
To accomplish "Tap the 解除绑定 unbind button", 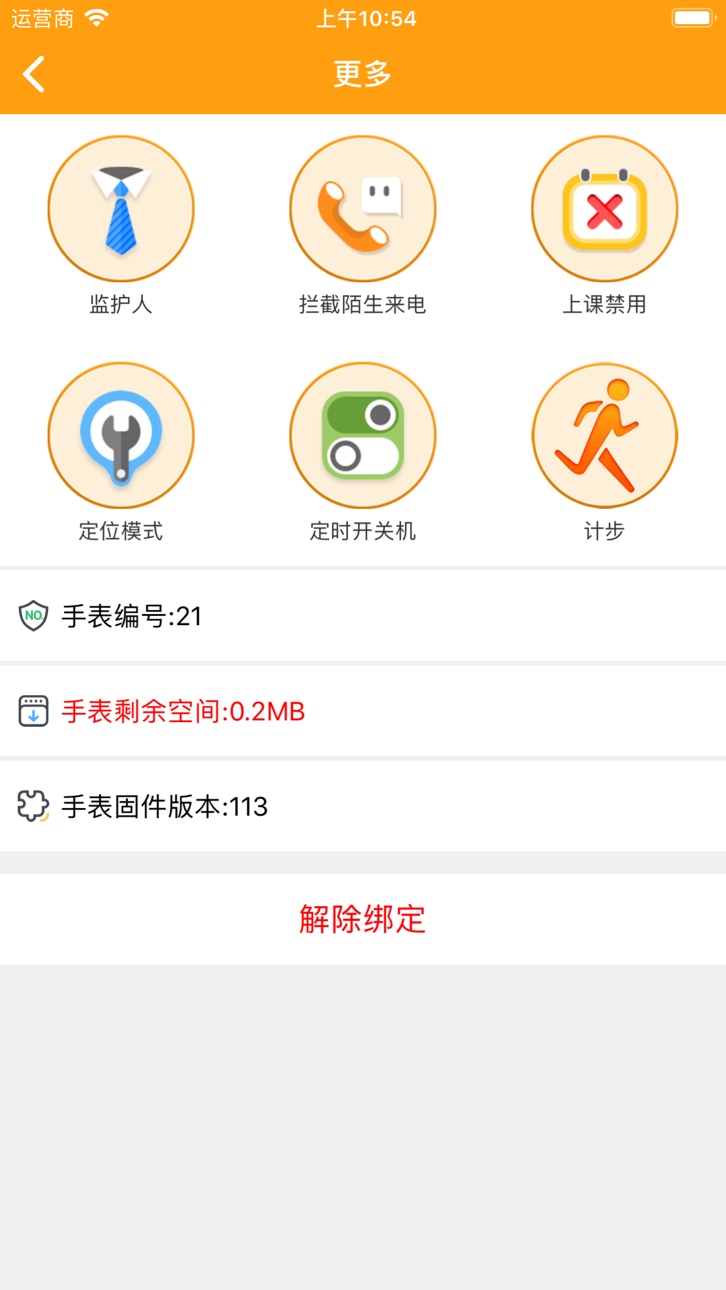I will [363, 919].
